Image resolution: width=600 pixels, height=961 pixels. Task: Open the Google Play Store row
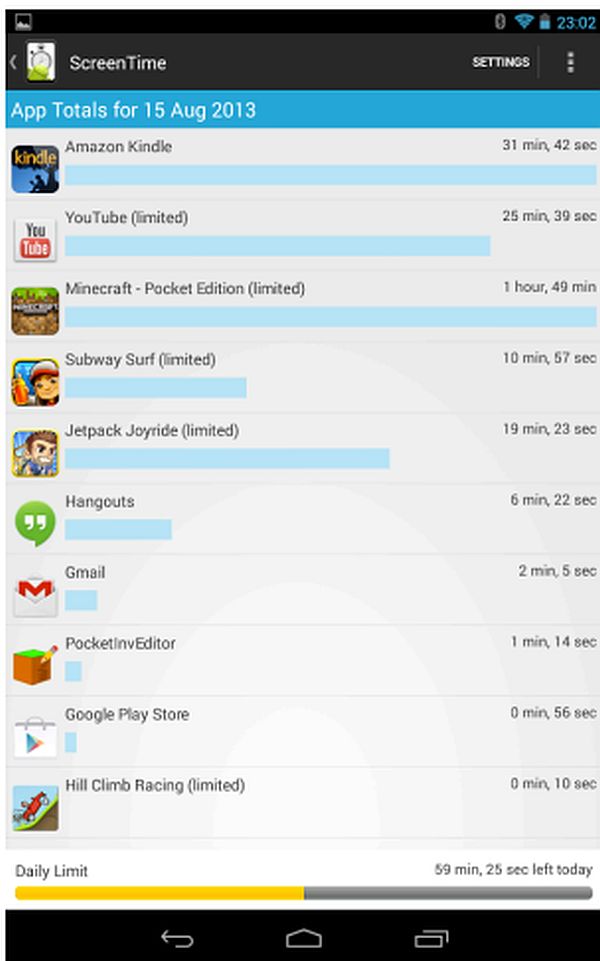coord(303,733)
